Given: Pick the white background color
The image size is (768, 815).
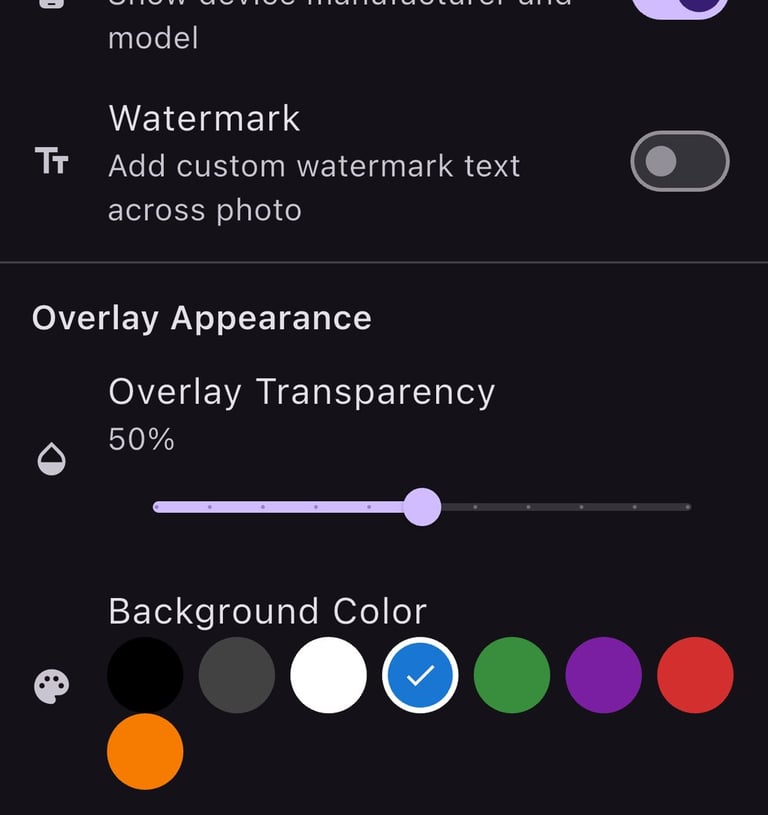Looking at the screenshot, I should point(329,675).
